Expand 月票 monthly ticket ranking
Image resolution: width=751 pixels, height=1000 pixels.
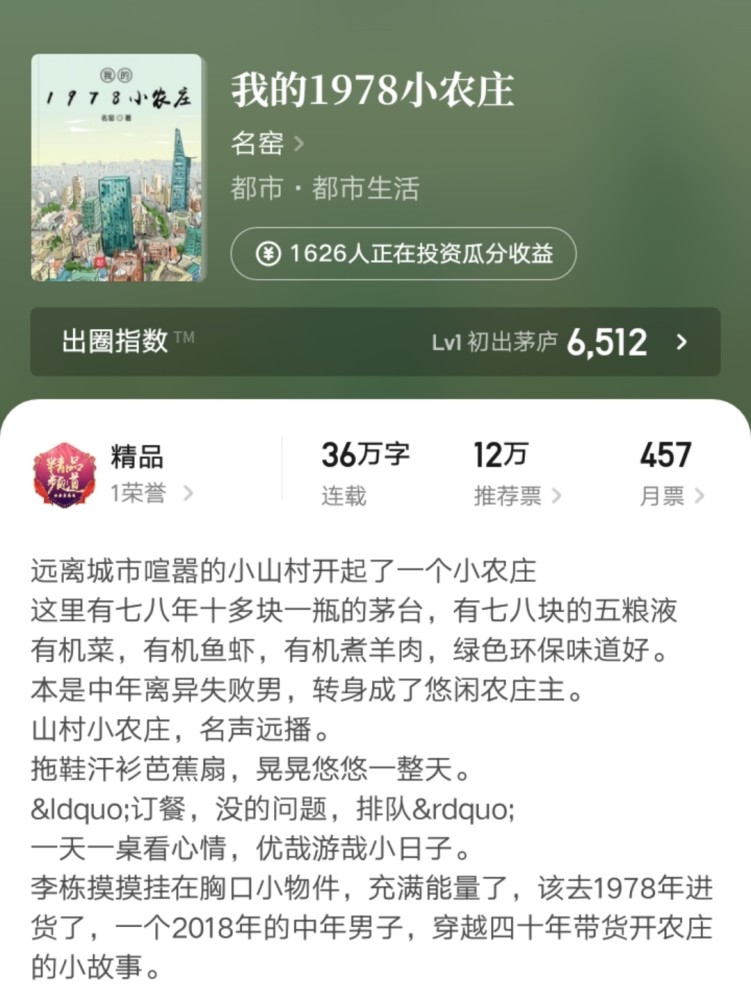pyautogui.click(x=679, y=497)
